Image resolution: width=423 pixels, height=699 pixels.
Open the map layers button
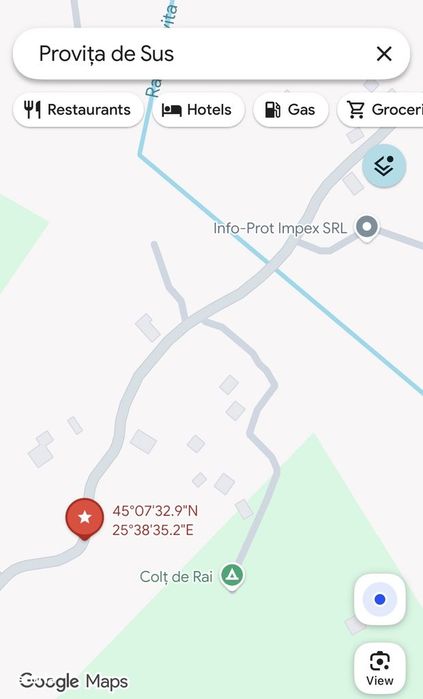(x=384, y=166)
